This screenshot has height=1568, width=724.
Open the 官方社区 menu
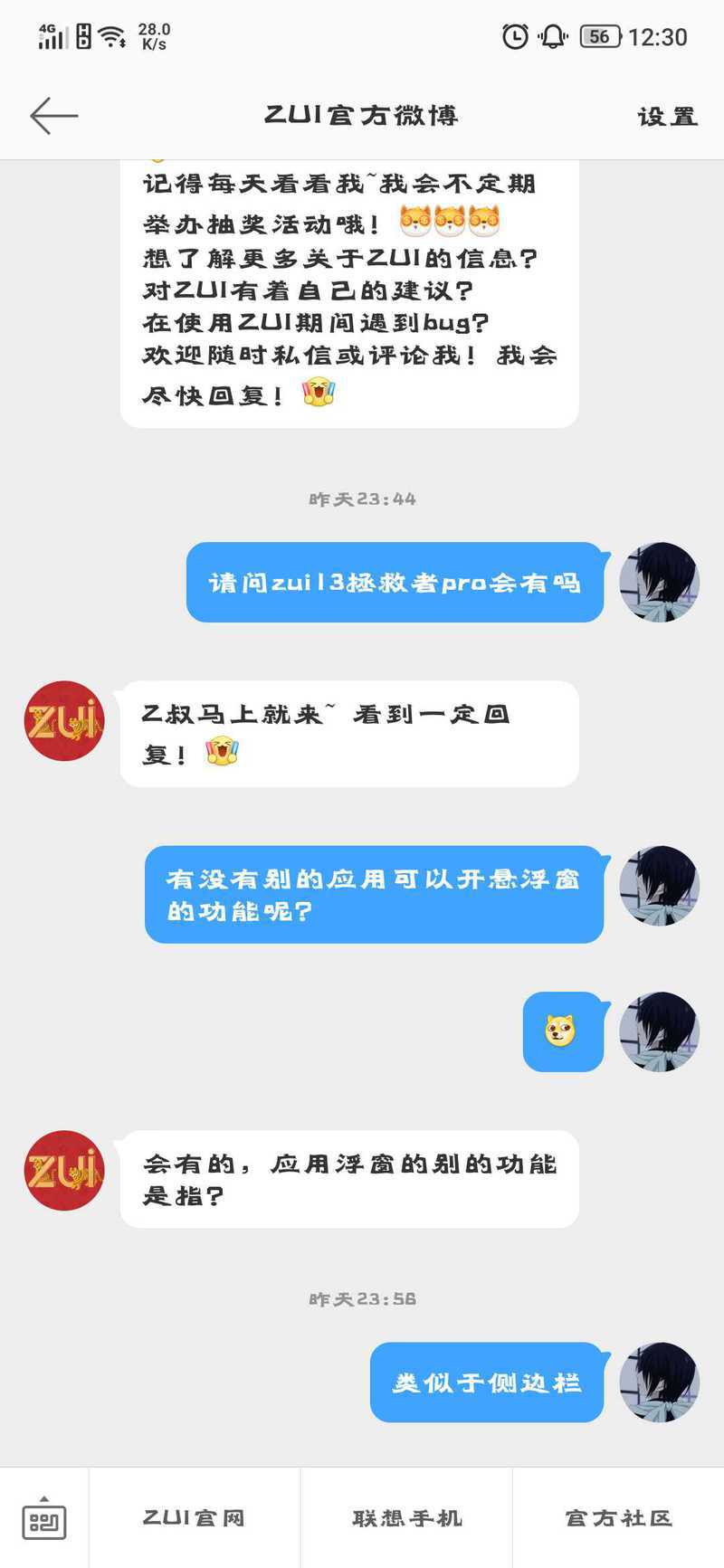(618, 1518)
